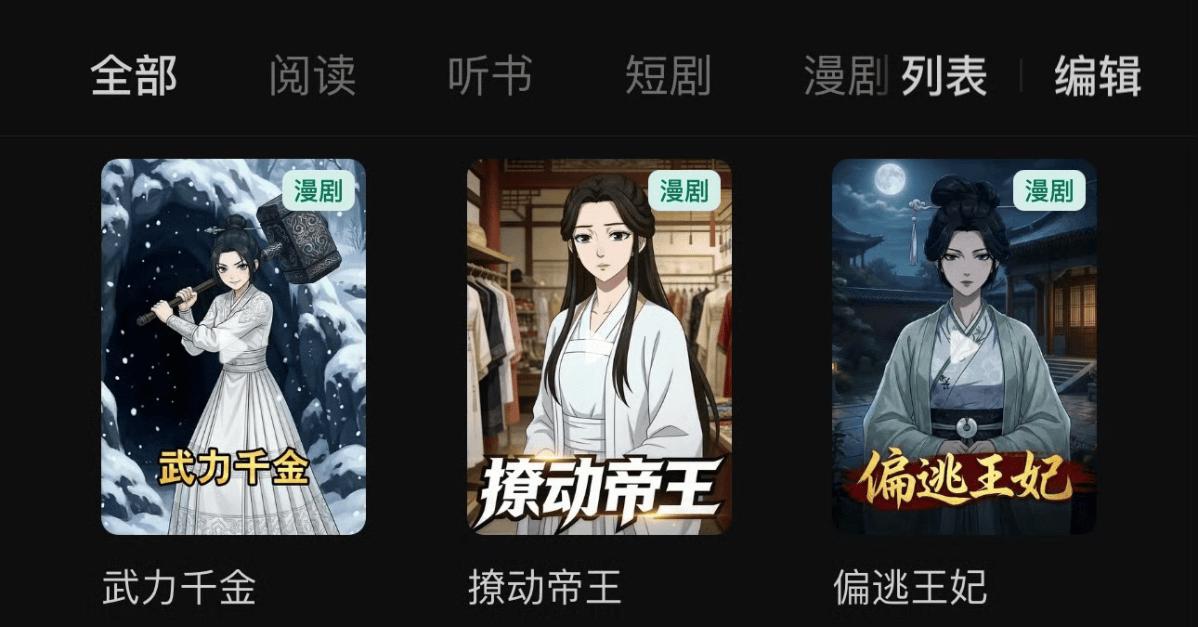The height and width of the screenshot is (627, 1198).
Task: View the 偏逃王妃 comic drama
Action: pyautogui.click(x=964, y=347)
